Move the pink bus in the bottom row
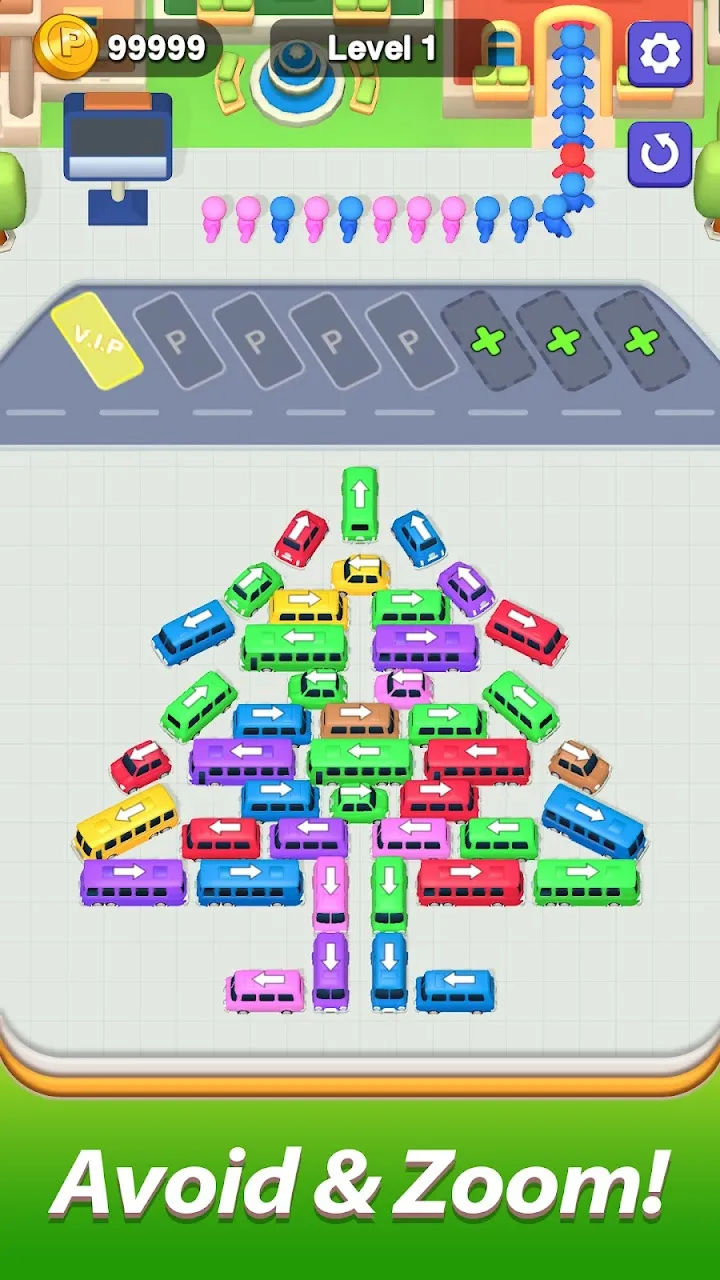 pyautogui.click(x=264, y=988)
